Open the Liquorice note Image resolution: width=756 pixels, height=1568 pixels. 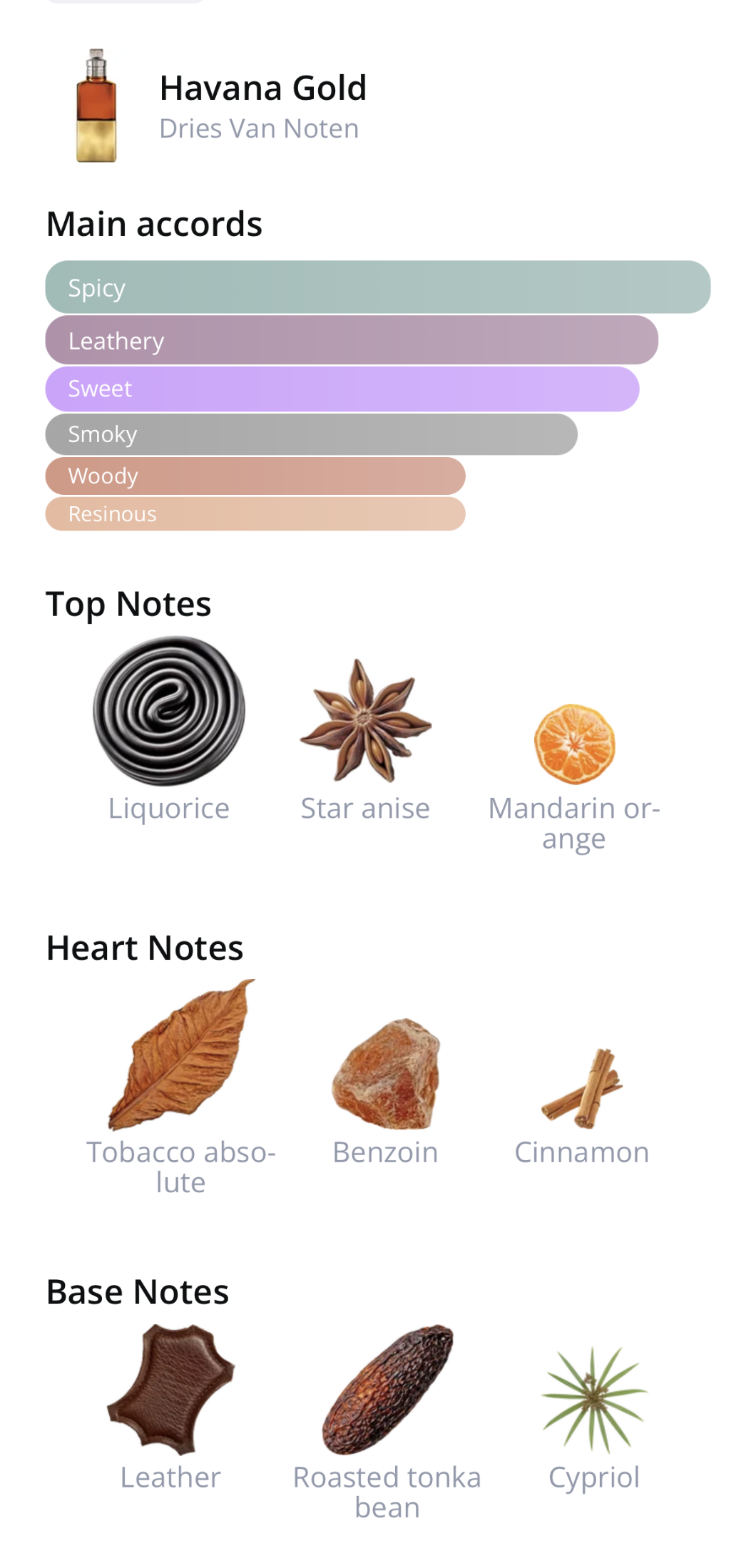tap(169, 729)
